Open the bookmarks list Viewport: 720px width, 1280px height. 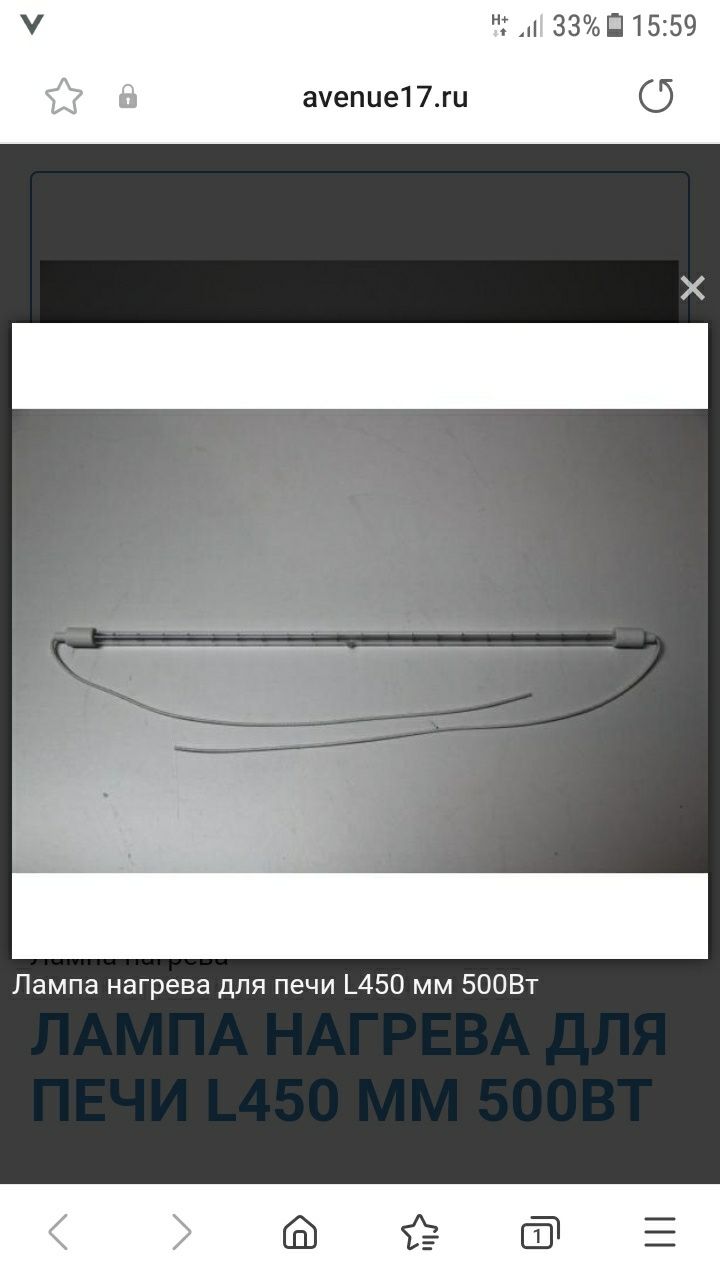[x=419, y=1232]
